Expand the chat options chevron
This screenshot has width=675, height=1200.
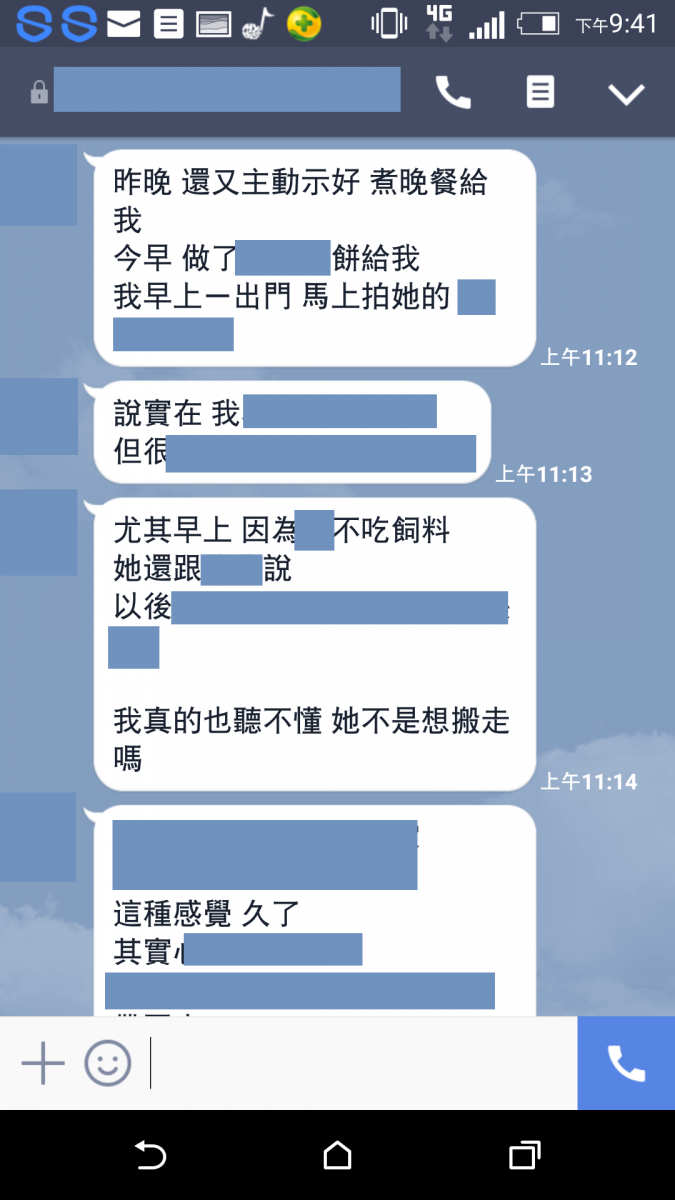point(627,94)
